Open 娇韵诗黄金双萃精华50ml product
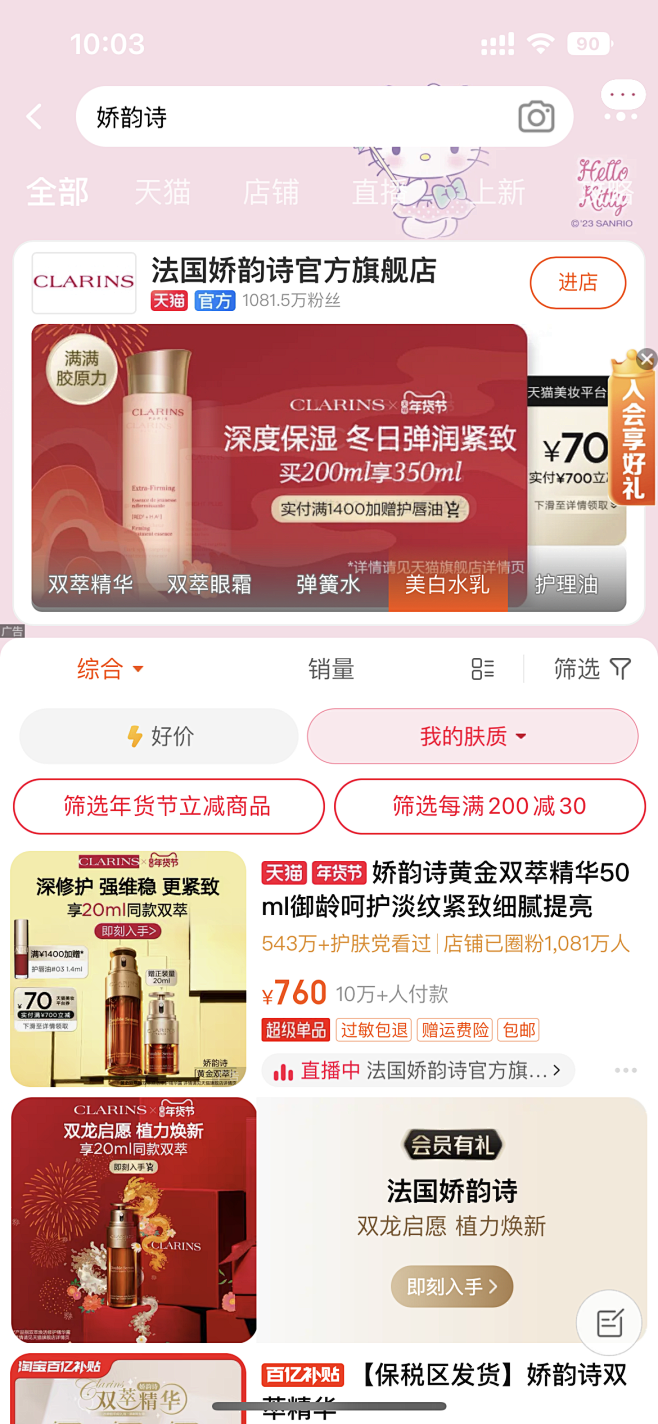 [x=445, y=889]
